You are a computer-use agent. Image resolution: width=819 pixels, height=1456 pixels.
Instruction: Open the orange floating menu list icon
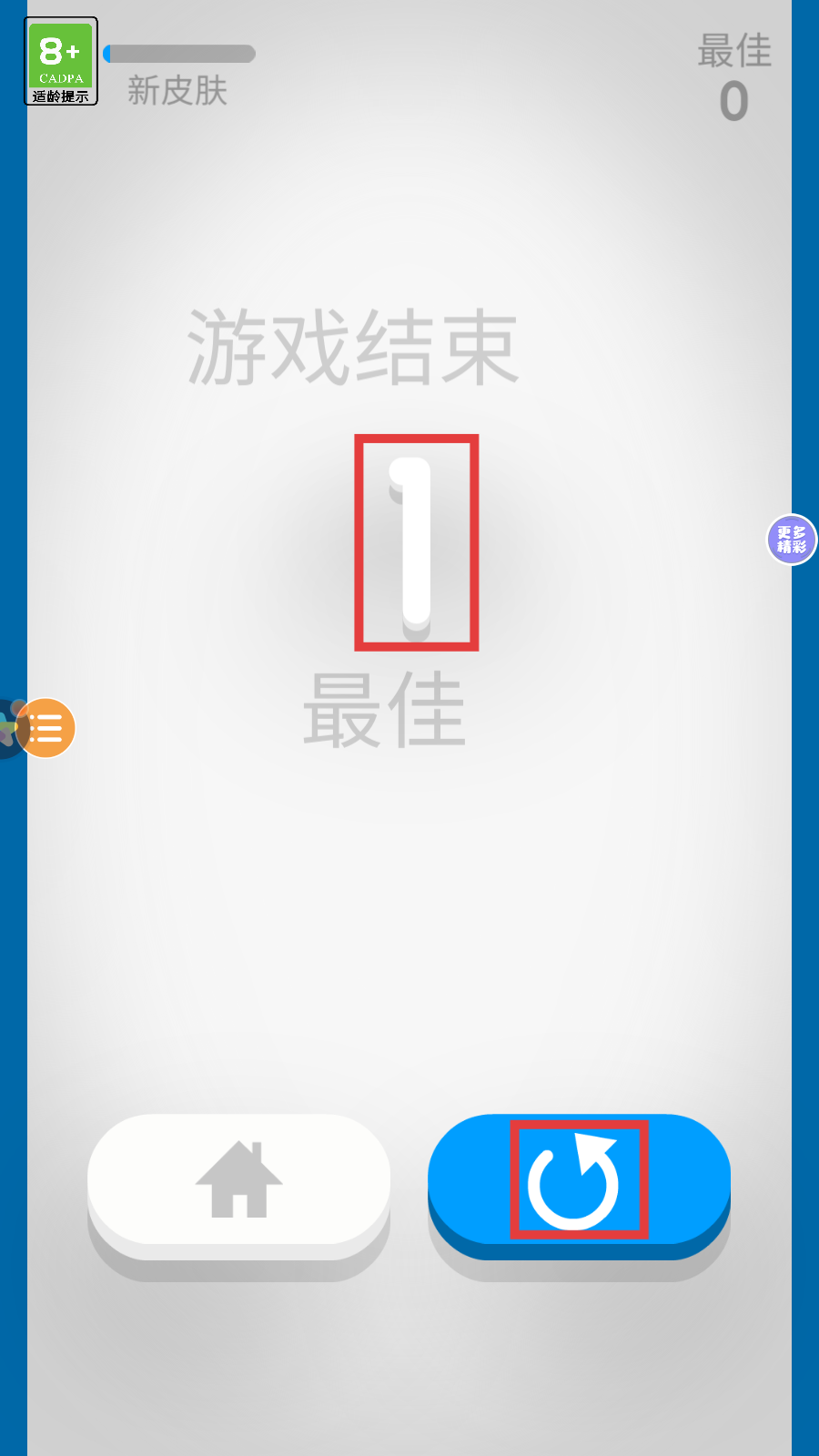(45, 728)
